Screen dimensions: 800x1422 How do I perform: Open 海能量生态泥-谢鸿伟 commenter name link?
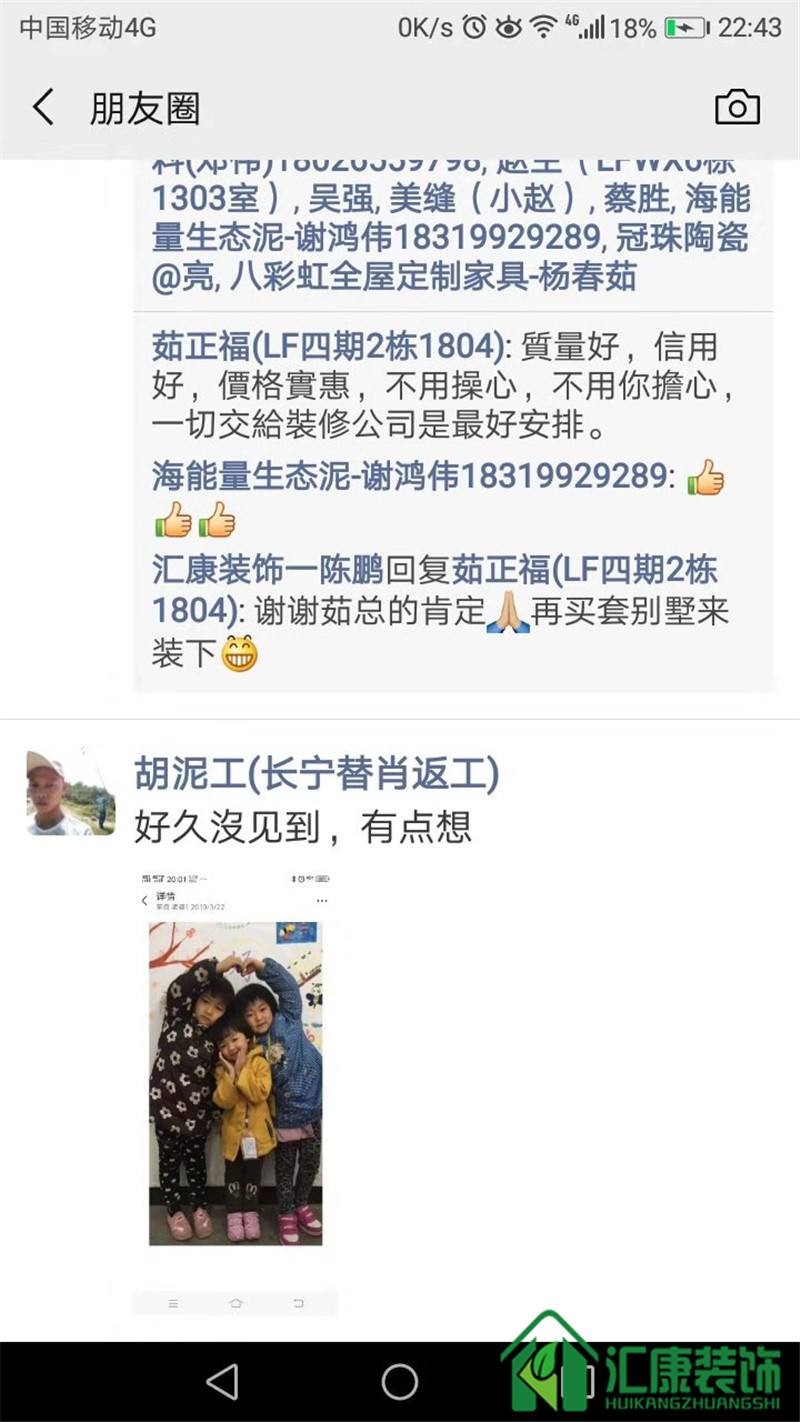pos(409,476)
